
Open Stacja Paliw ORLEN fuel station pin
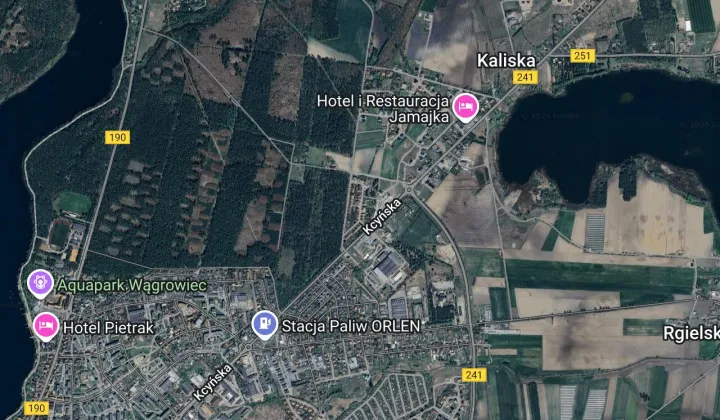coord(264,324)
